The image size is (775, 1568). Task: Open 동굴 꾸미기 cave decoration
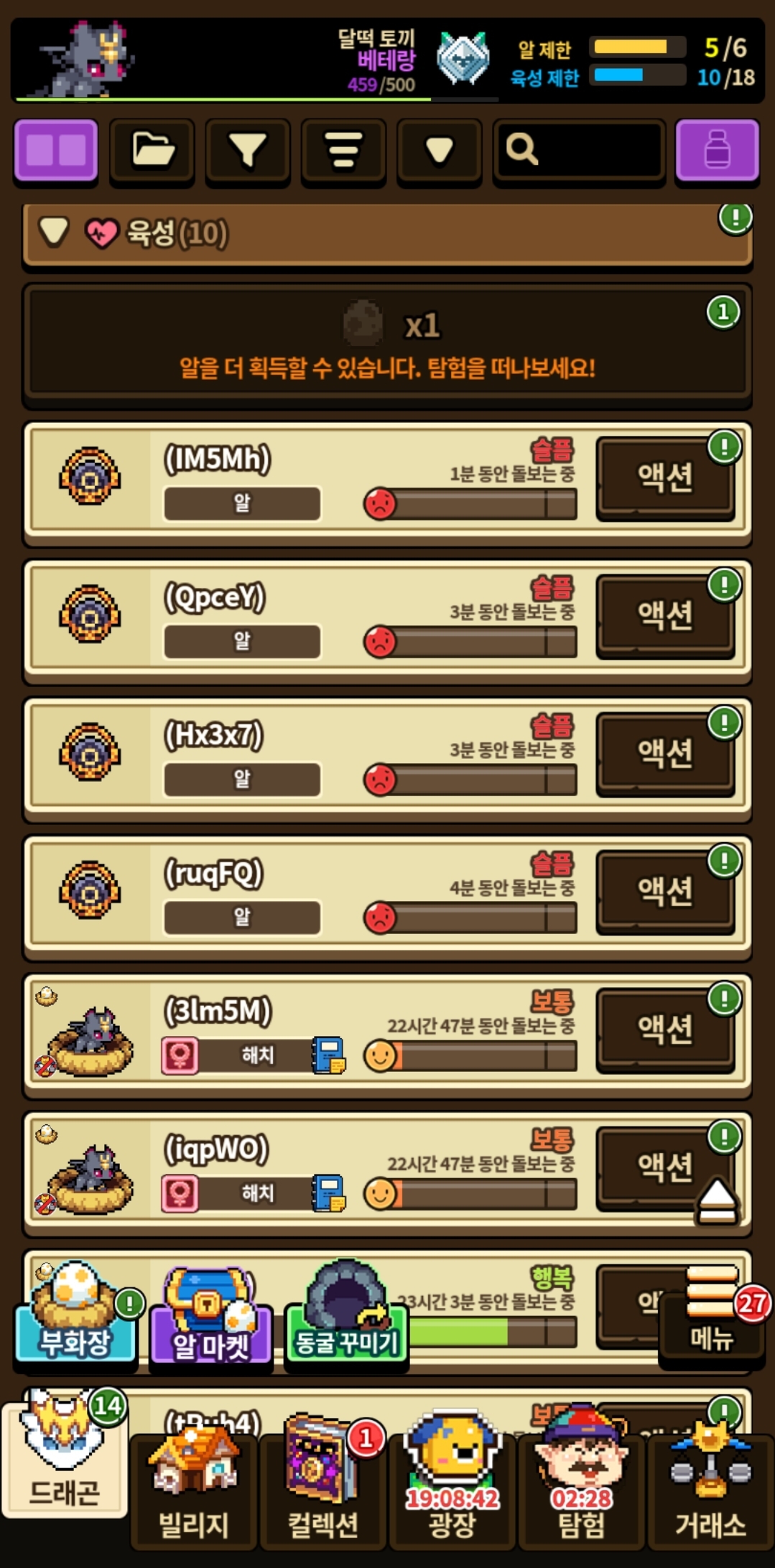point(346,1321)
